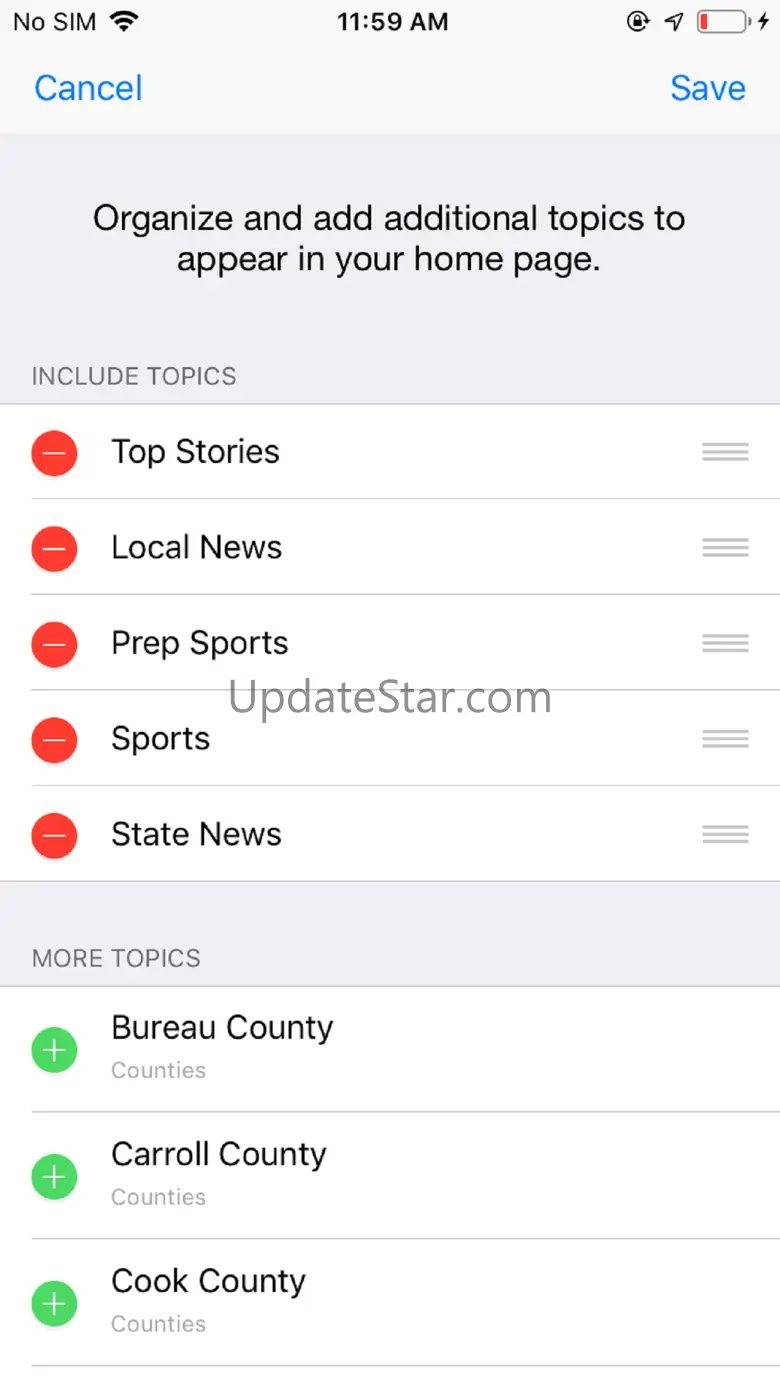Save the topic changes
Image resolution: width=780 pixels, height=1387 pixels.
point(707,88)
